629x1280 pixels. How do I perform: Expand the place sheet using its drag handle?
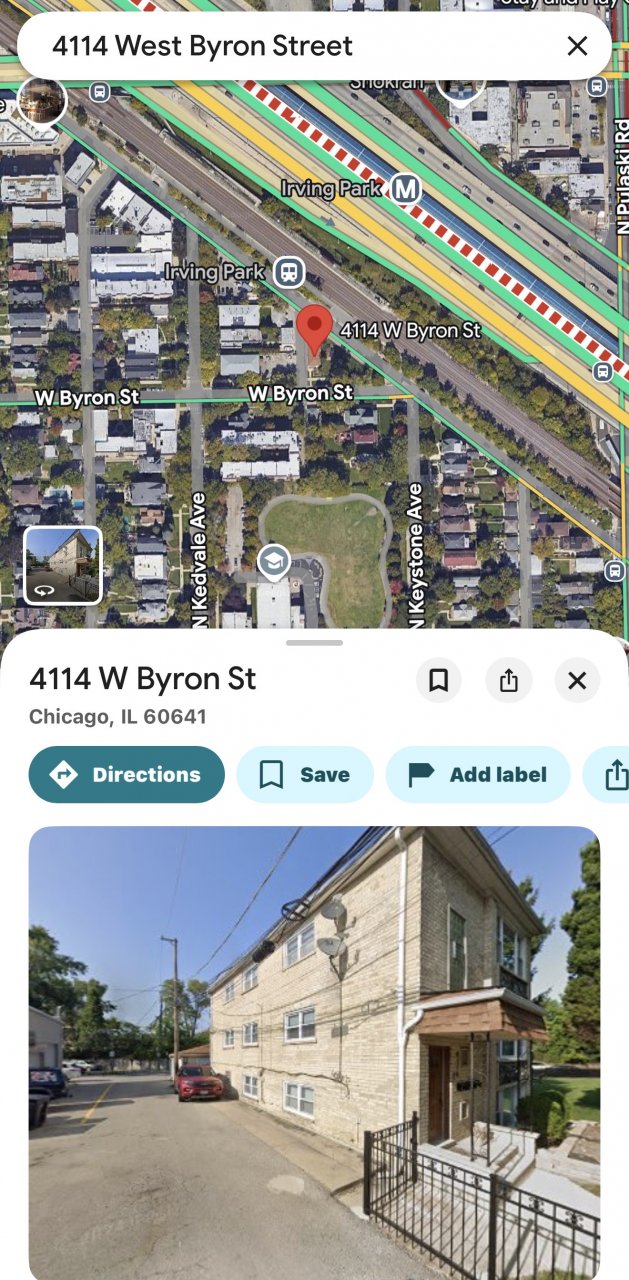[314, 643]
